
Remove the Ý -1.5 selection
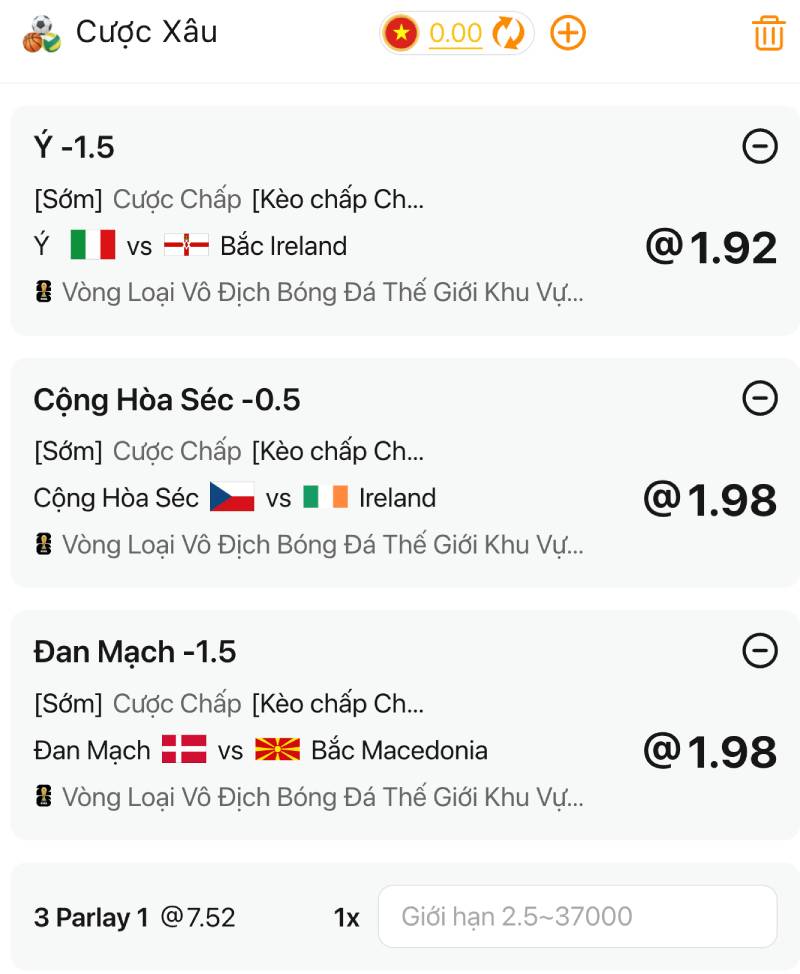tap(760, 147)
